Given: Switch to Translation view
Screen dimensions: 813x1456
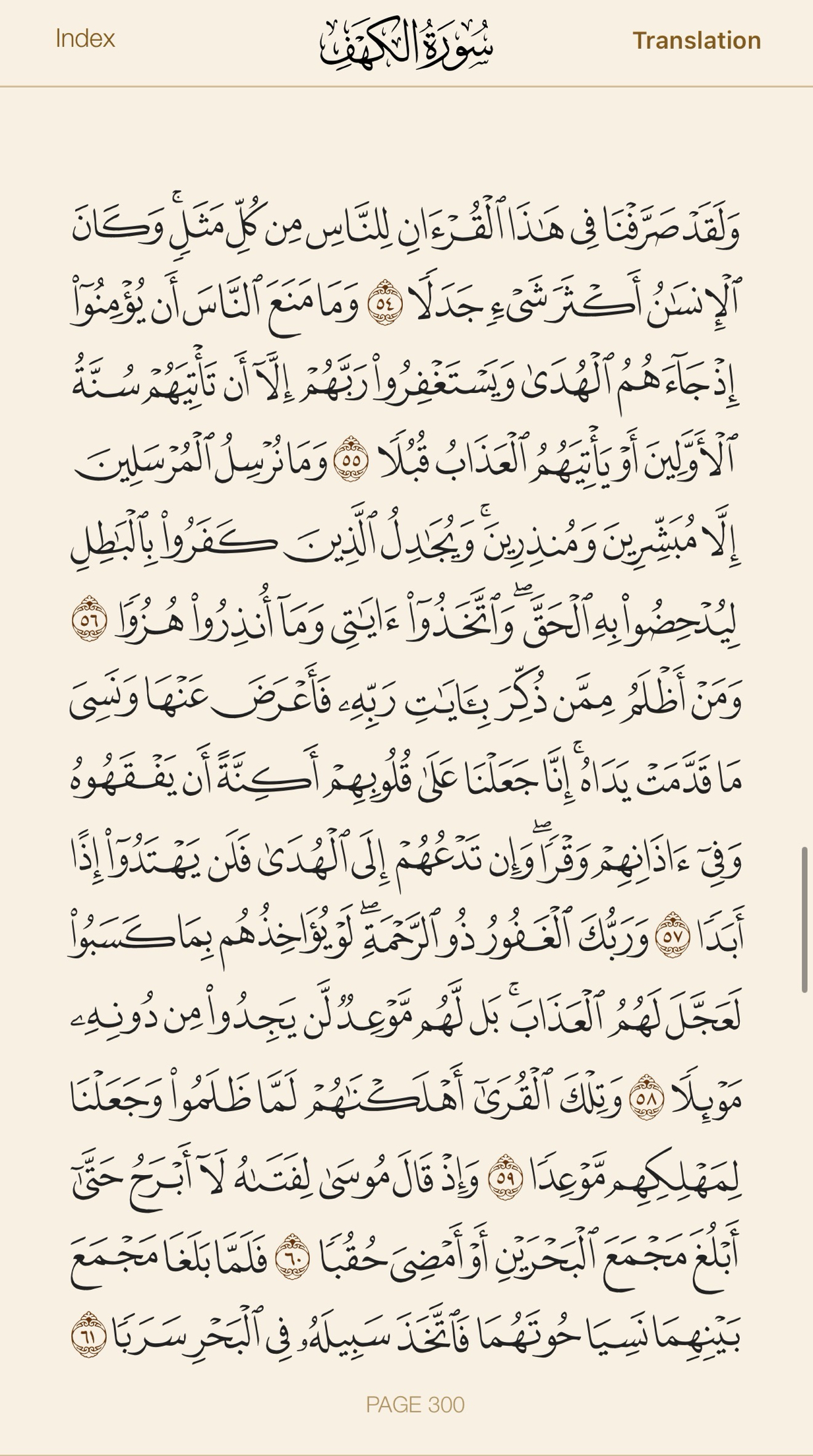Looking at the screenshot, I should click(697, 41).
